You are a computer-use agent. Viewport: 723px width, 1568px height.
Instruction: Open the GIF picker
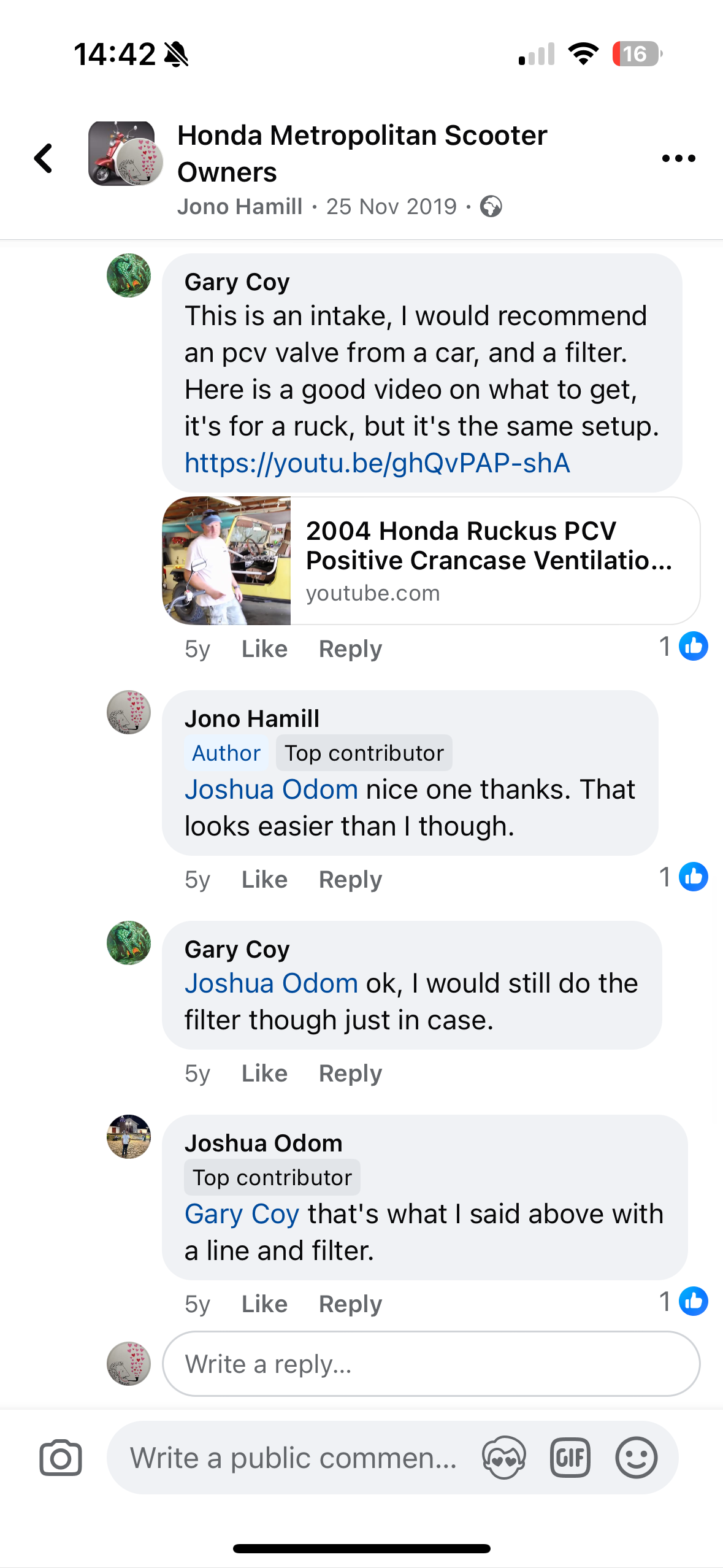click(x=570, y=1458)
